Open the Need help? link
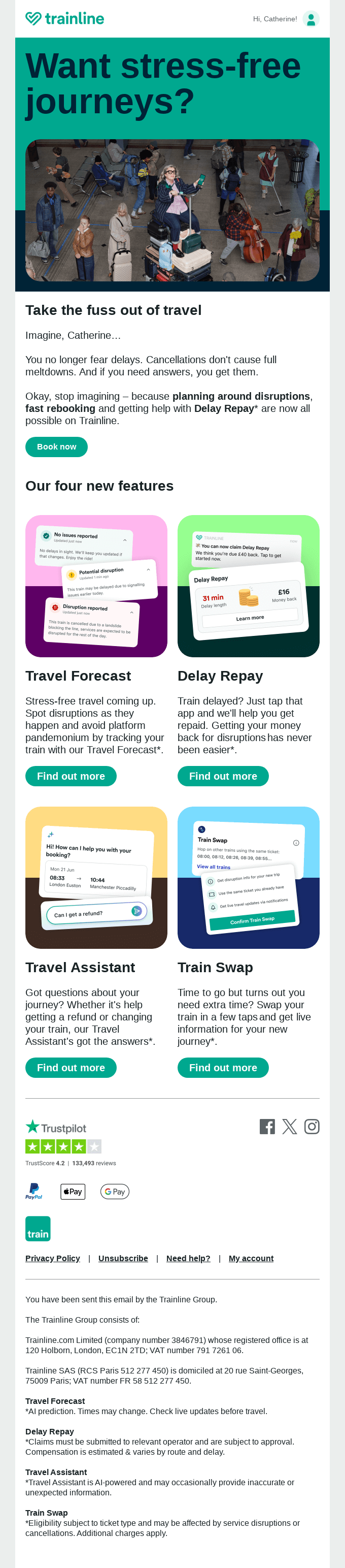The image size is (345, 1568). (x=188, y=1258)
